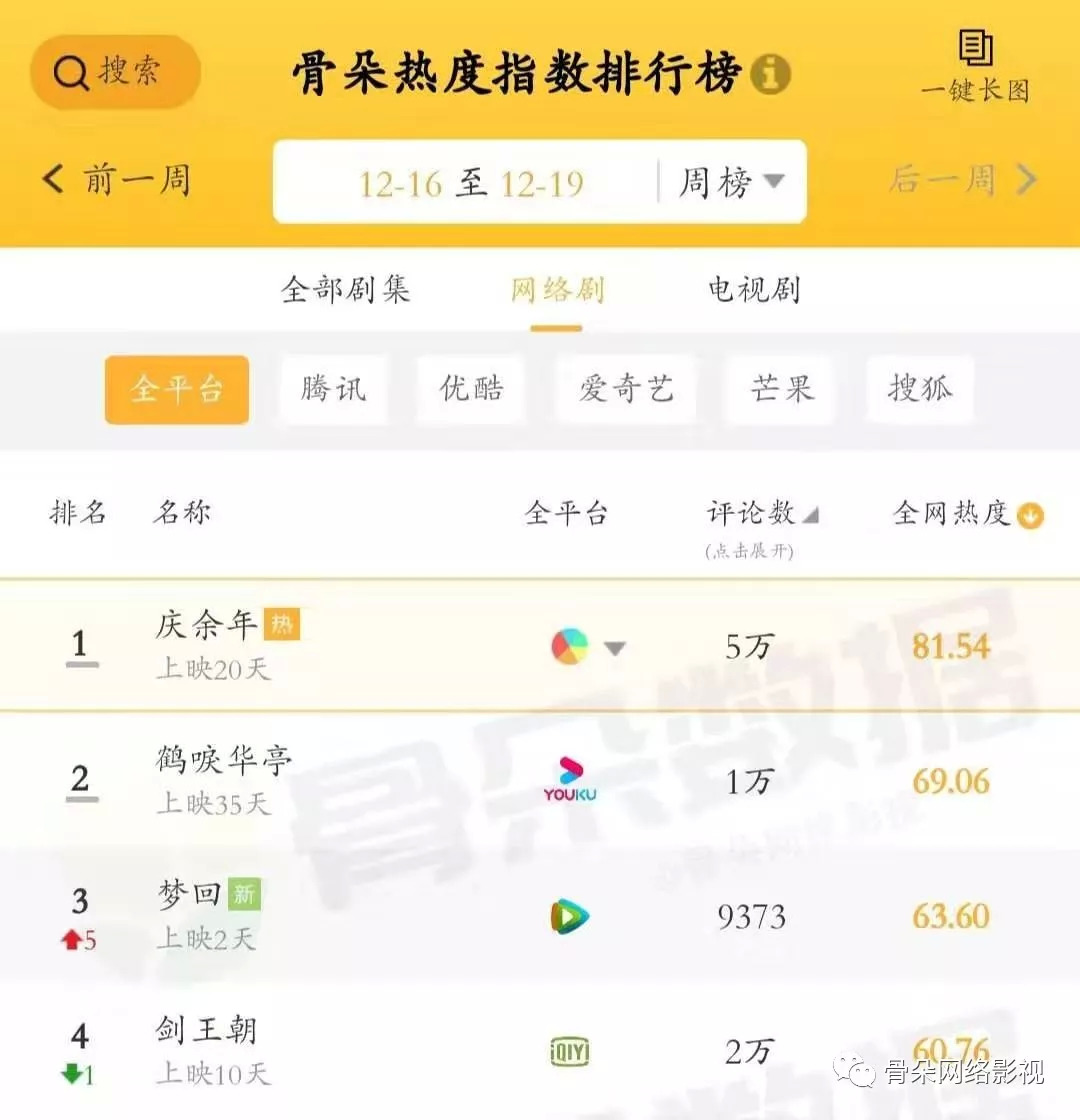The height and width of the screenshot is (1120, 1080).
Task: Filter by 芒果 platform
Action: [x=782, y=389]
